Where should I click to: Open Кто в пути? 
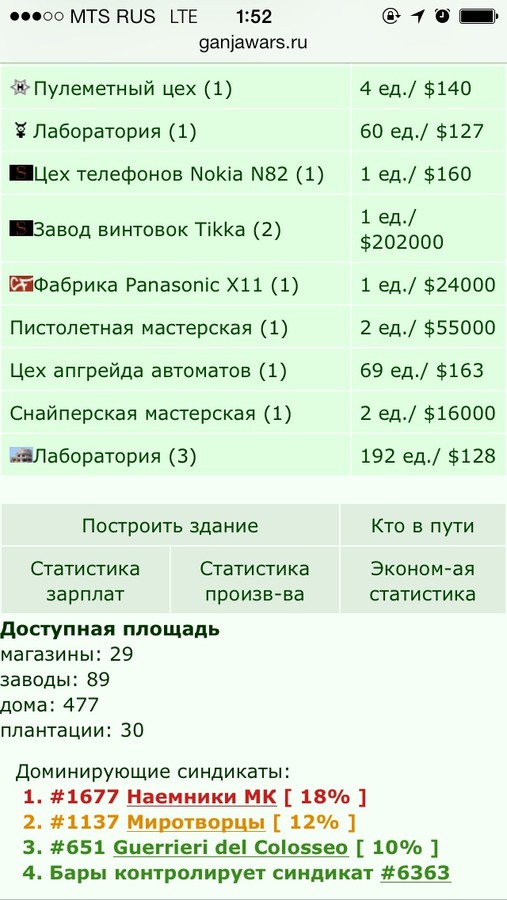(423, 525)
